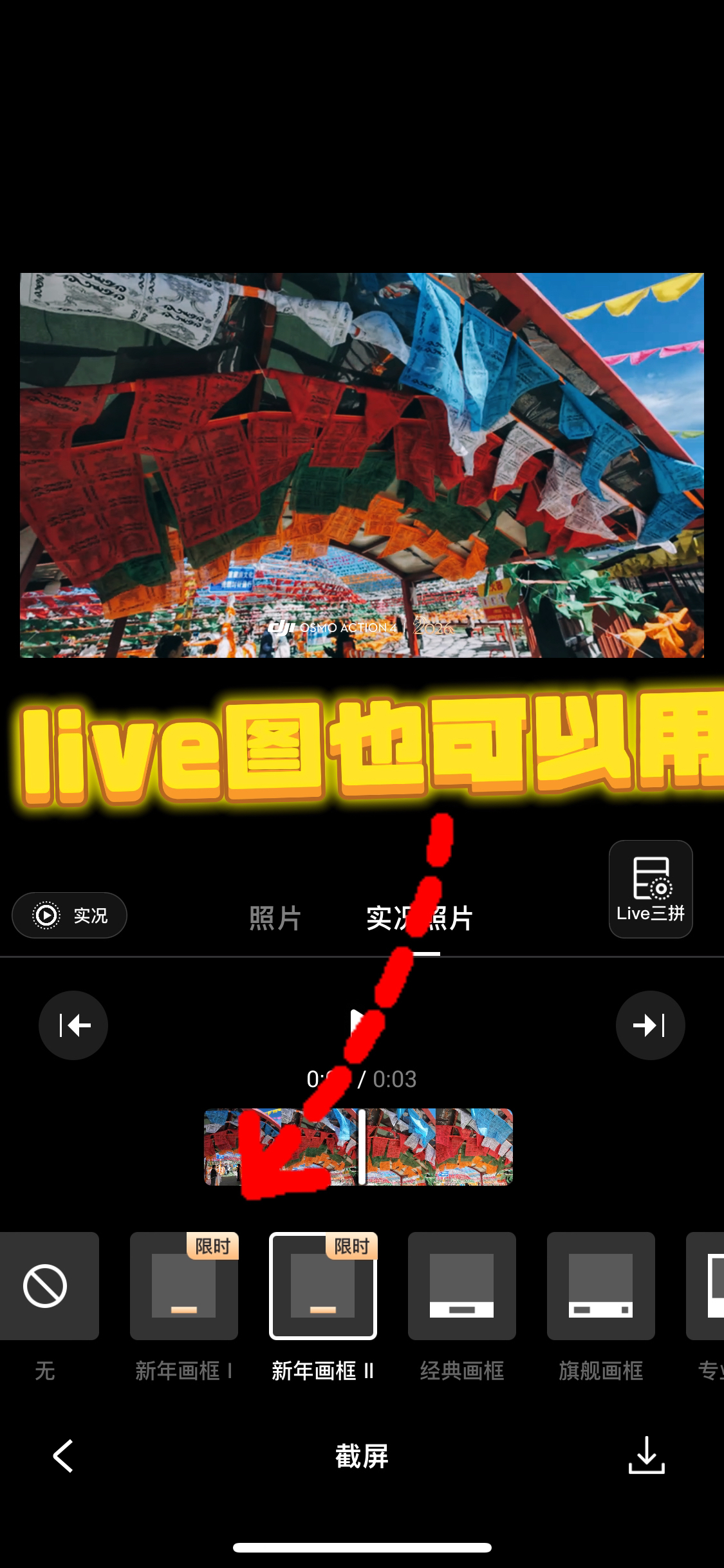Open the Live三拼 collage tool
This screenshot has height=1568, width=724.
tap(650, 888)
